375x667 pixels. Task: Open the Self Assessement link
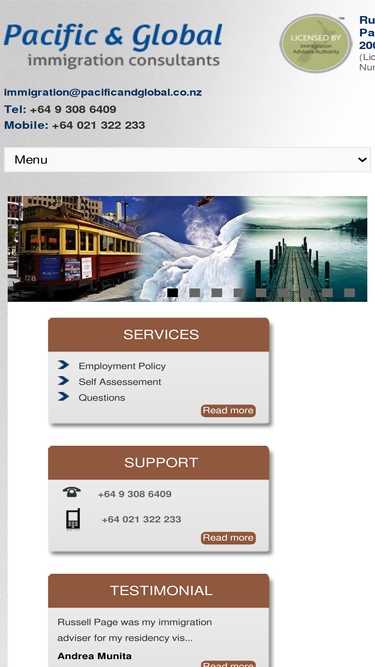tap(119, 382)
